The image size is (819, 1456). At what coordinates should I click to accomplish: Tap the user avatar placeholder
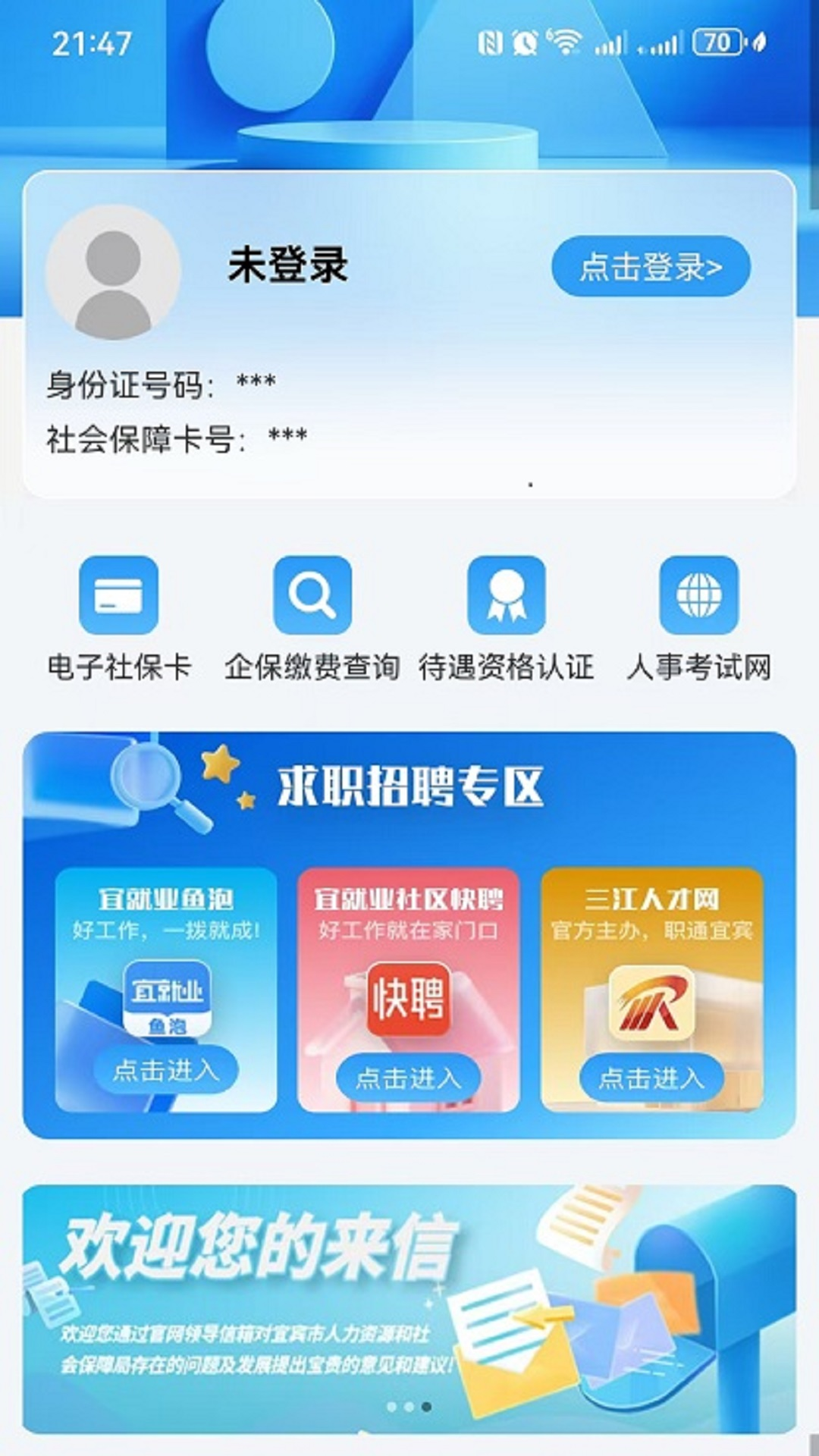point(114,269)
